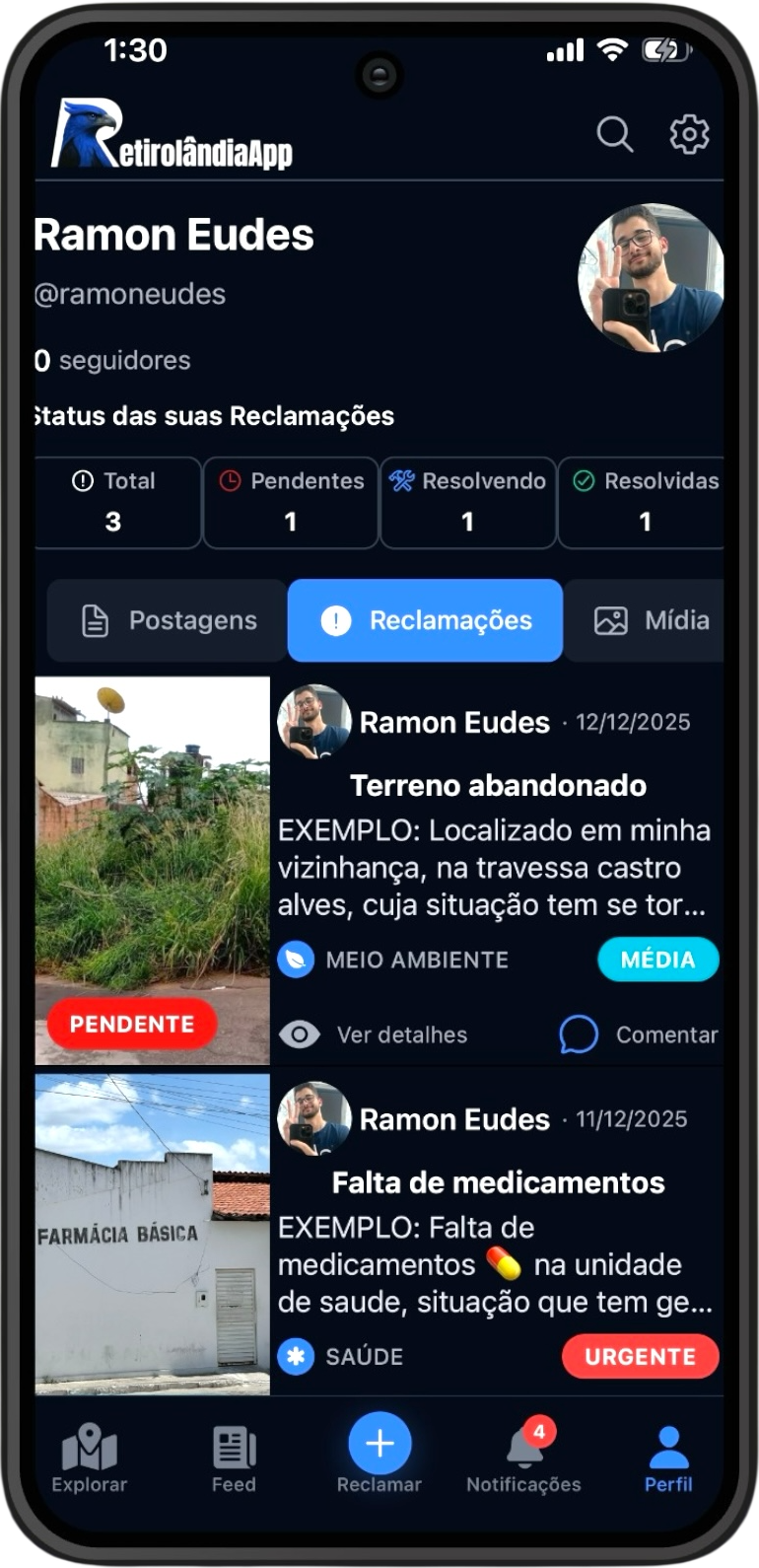Open the search icon in the top bar
This screenshot has width=759, height=1568.
tap(615, 135)
